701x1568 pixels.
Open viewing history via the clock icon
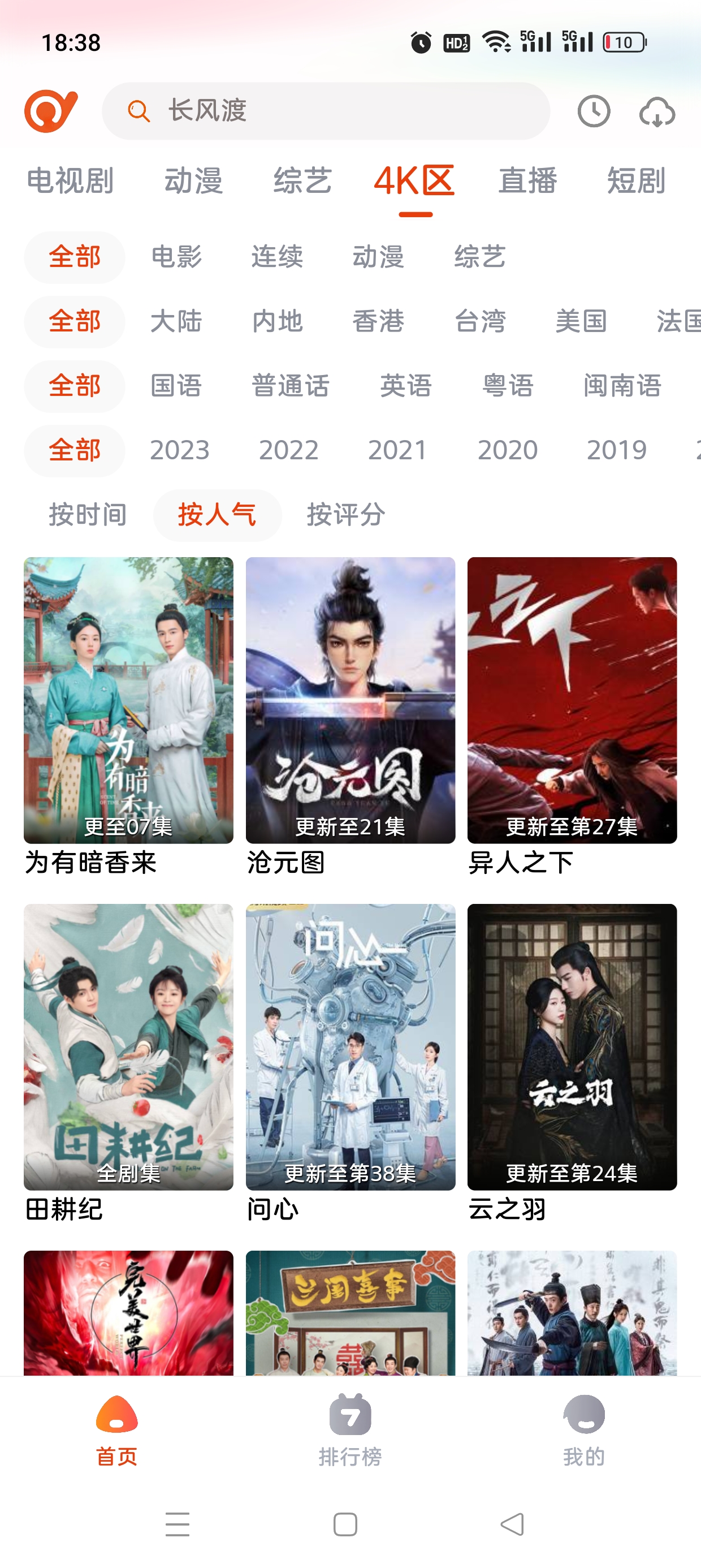[x=595, y=111]
